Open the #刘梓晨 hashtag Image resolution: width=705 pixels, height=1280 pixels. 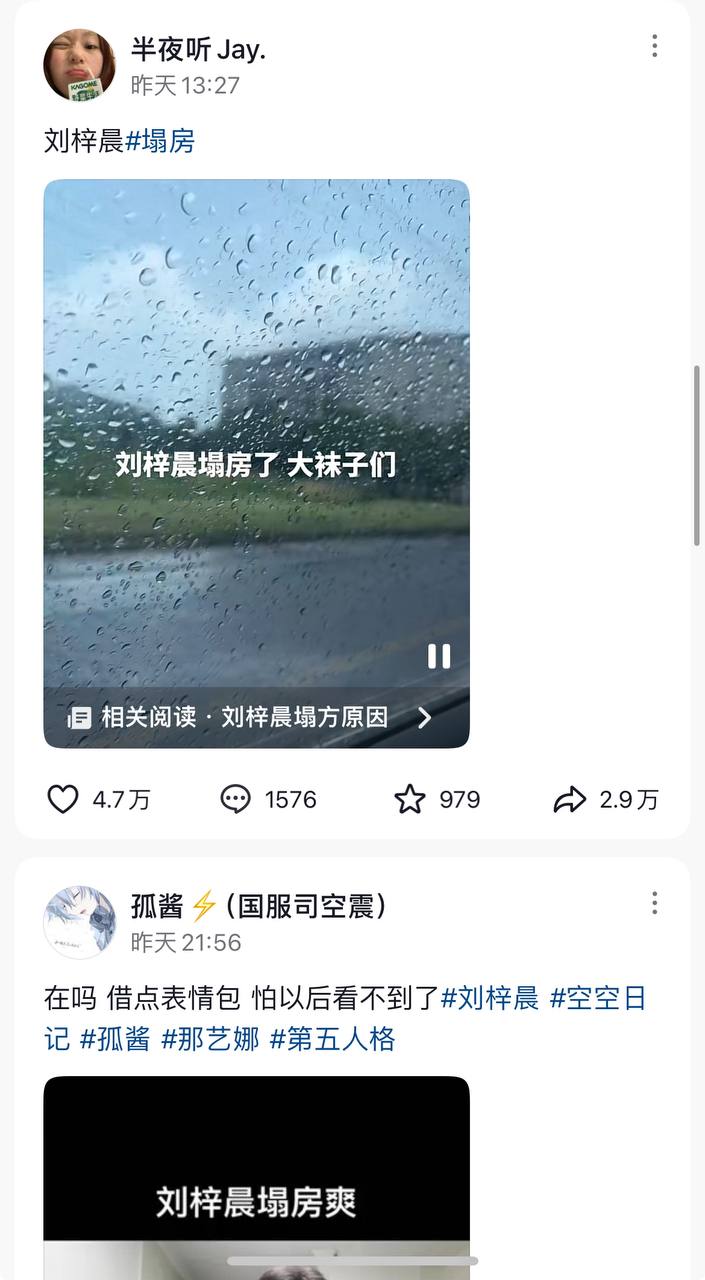click(x=490, y=998)
